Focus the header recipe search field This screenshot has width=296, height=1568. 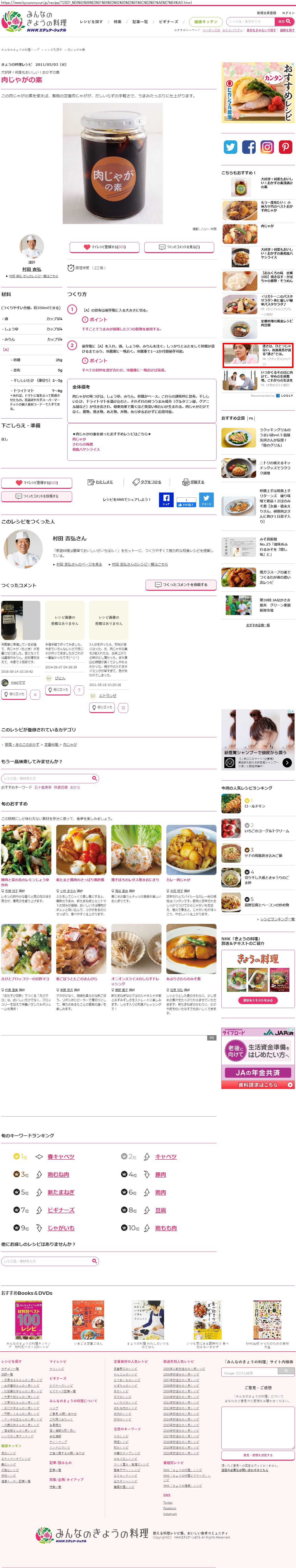(x=250, y=21)
